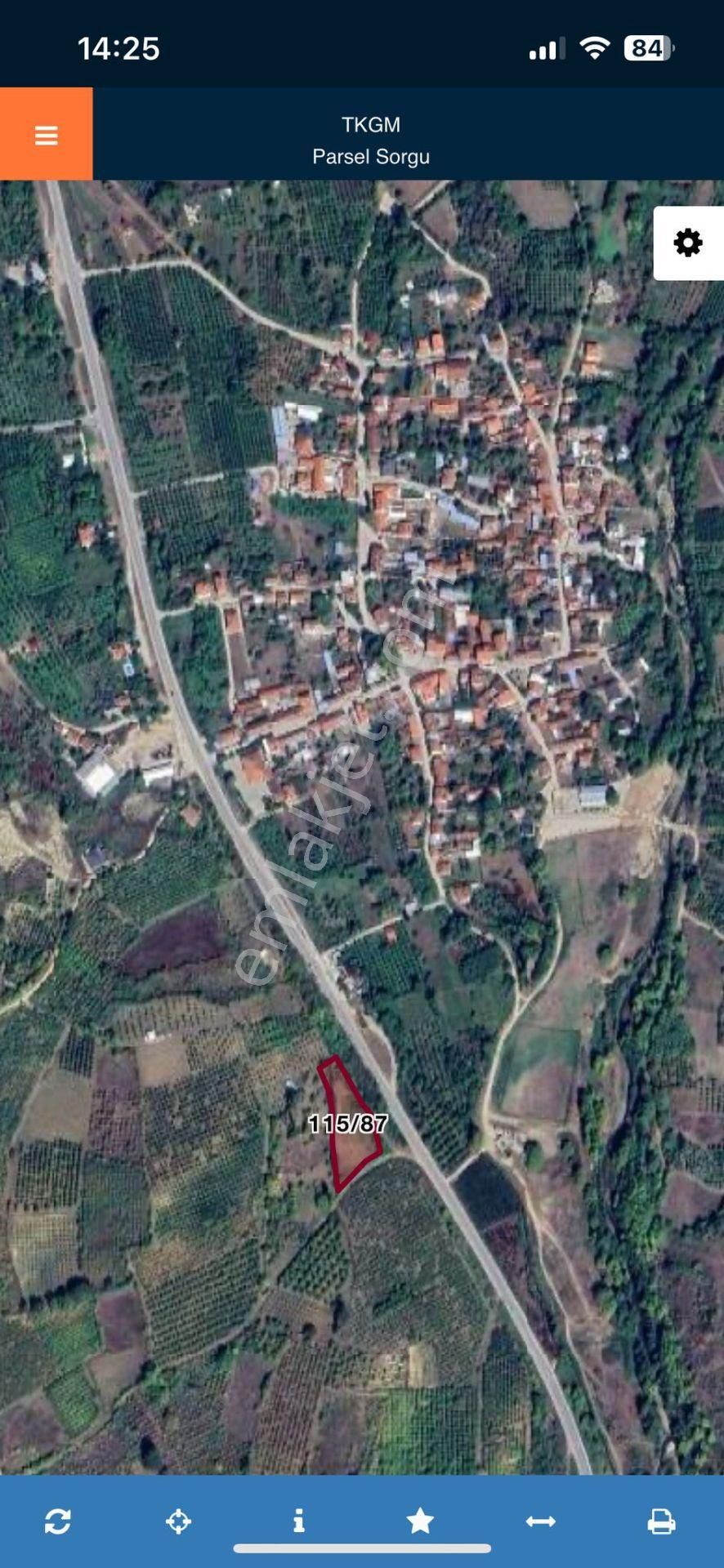724x1568 pixels.
Task: Open the map settings gear
Action: pyautogui.click(x=688, y=243)
